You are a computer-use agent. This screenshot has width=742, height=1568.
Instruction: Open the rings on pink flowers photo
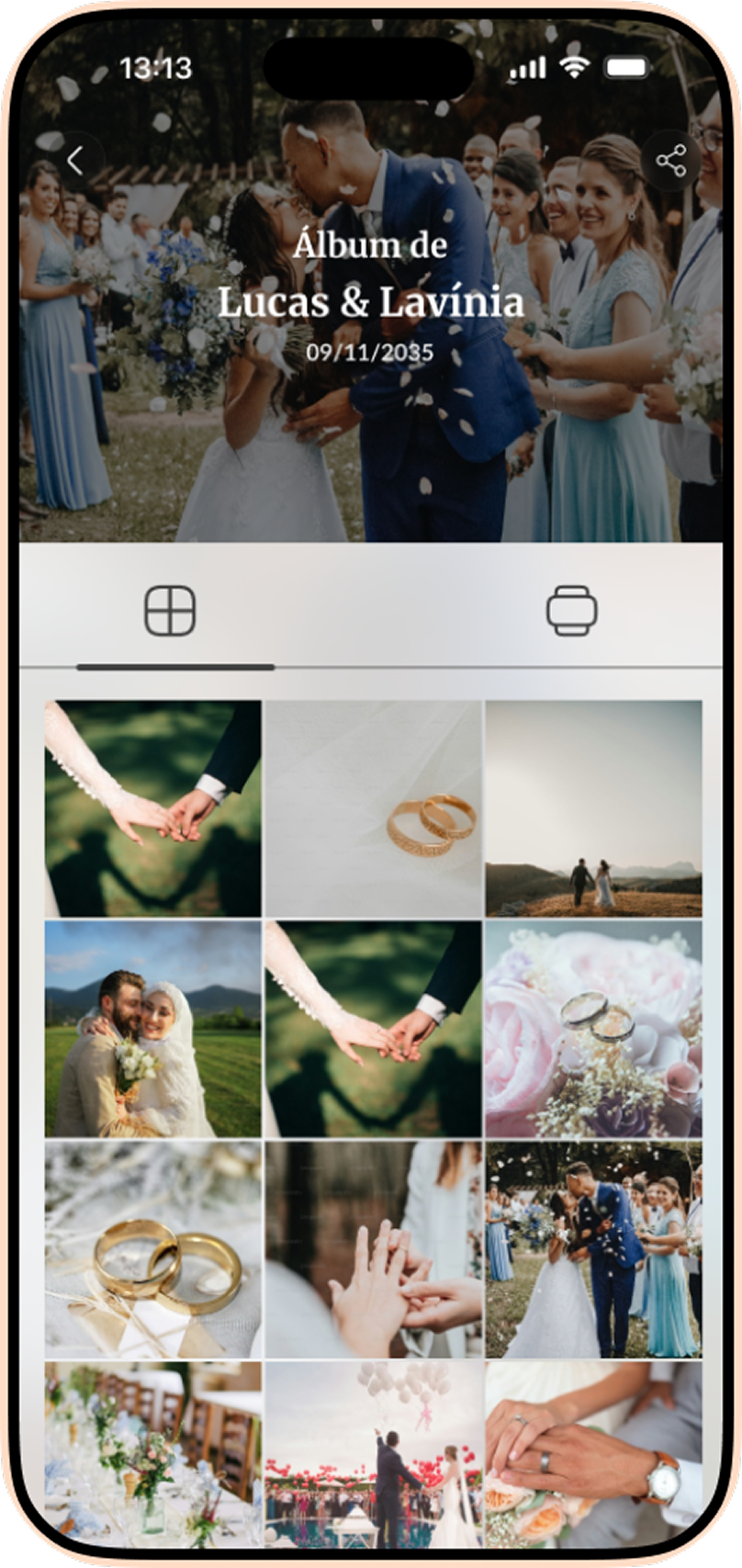593,1029
